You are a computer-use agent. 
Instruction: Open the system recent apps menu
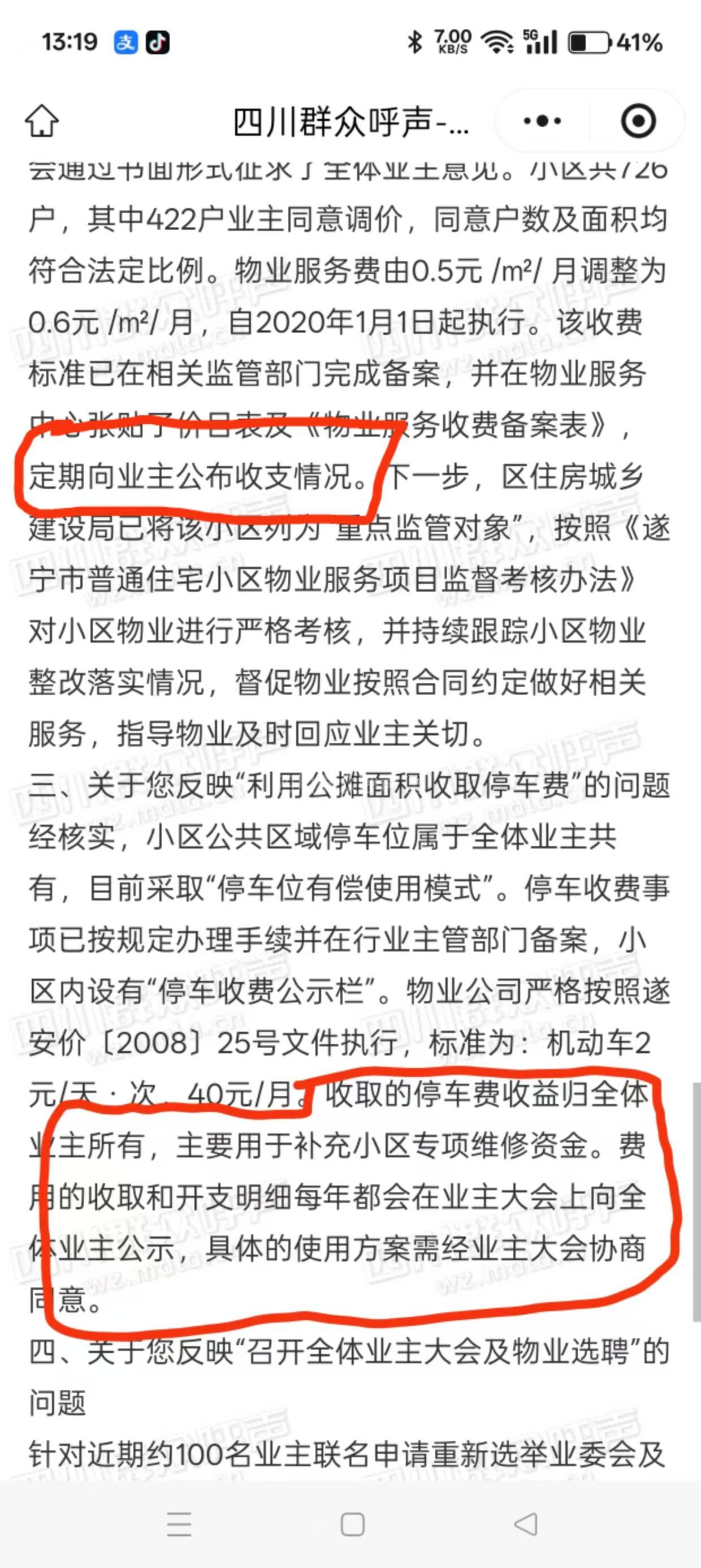coord(179,1524)
